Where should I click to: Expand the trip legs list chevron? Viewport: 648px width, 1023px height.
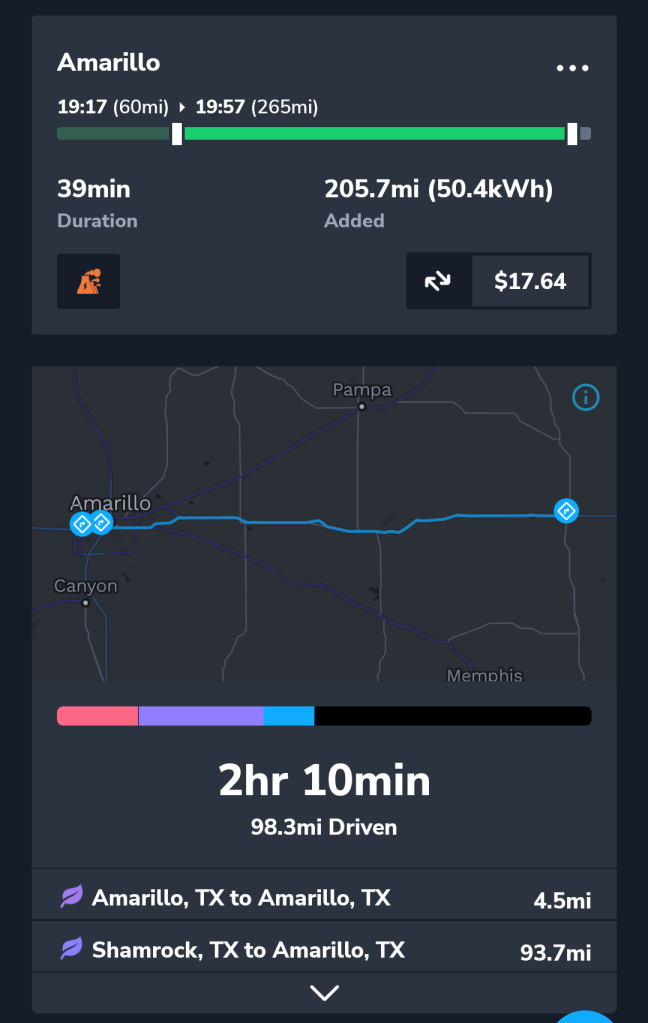pyautogui.click(x=324, y=992)
